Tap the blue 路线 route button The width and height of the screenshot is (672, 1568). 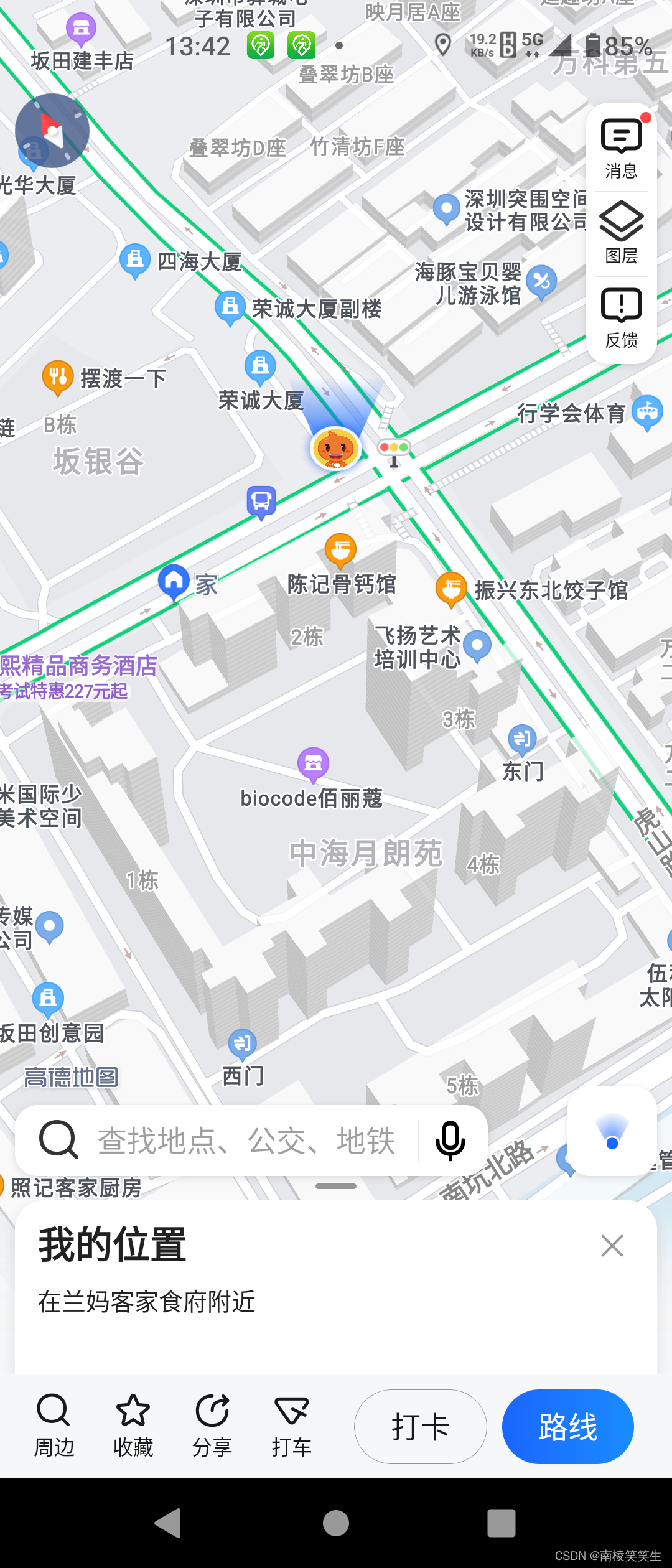click(567, 1426)
